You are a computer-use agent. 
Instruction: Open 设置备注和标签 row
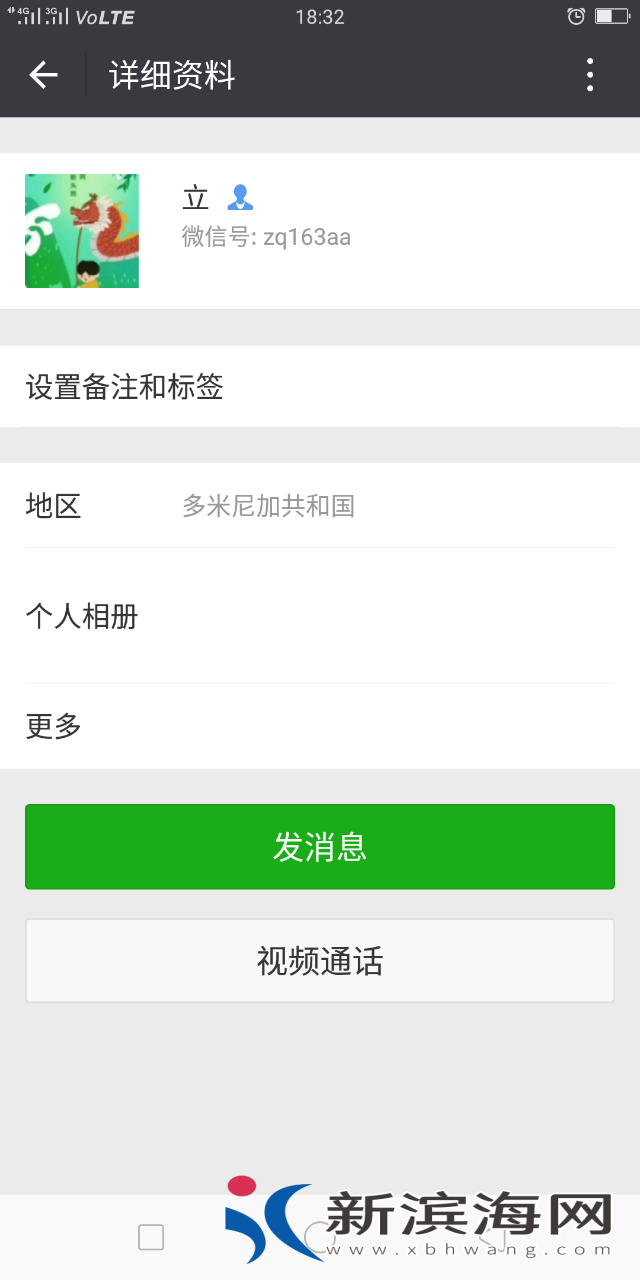coord(320,387)
